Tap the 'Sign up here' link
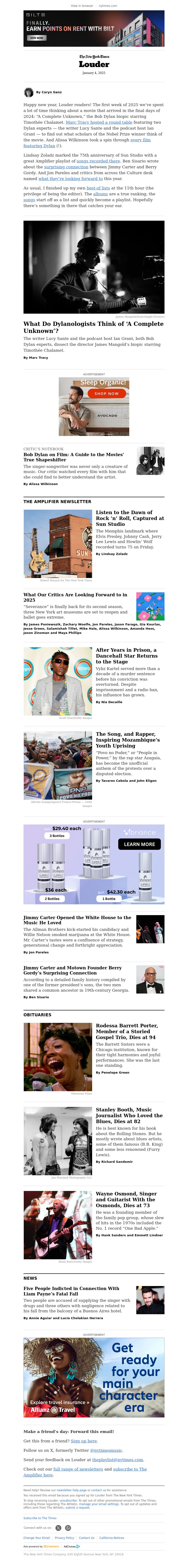The height and width of the screenshot is (1568, 188). click(83, 1441)
